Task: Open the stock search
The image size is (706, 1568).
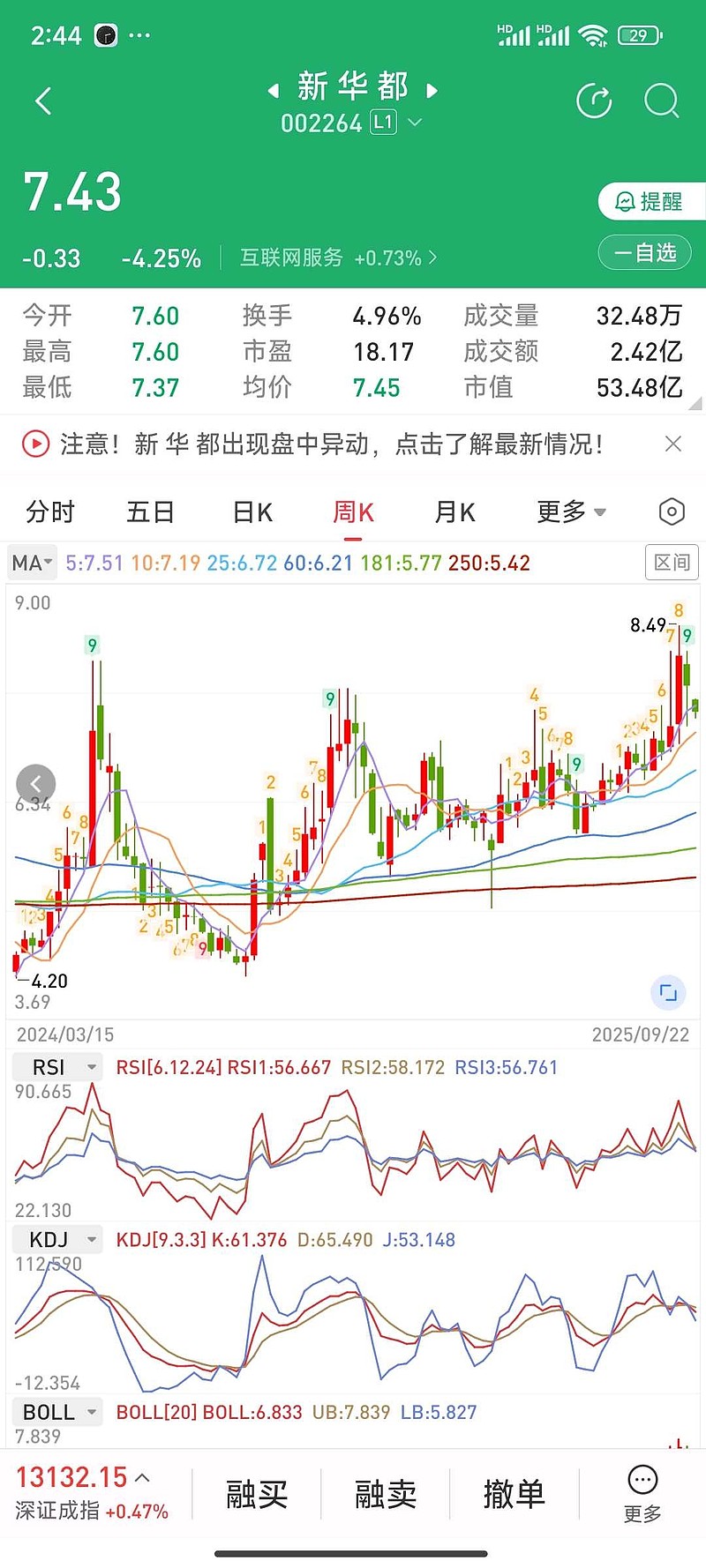Action: point(661,101)
